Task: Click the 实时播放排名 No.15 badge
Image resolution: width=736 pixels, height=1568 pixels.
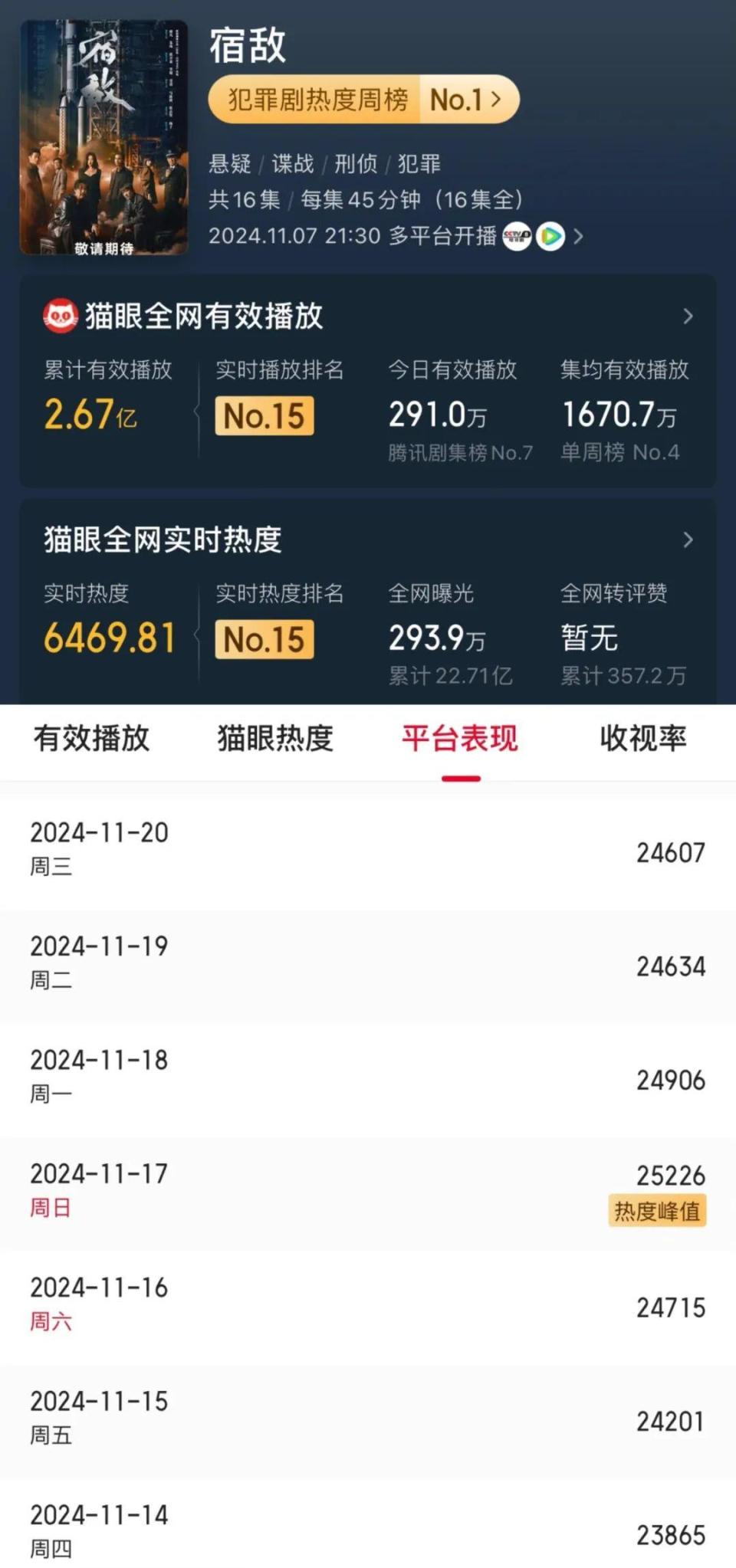Action: 264,415
